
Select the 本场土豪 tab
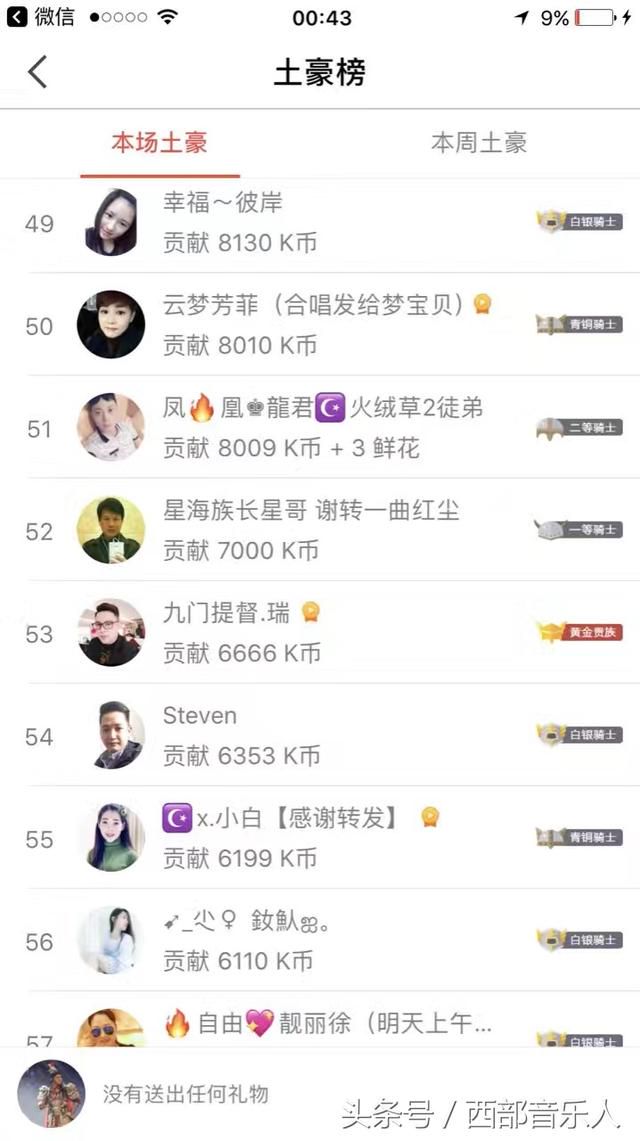159,143
